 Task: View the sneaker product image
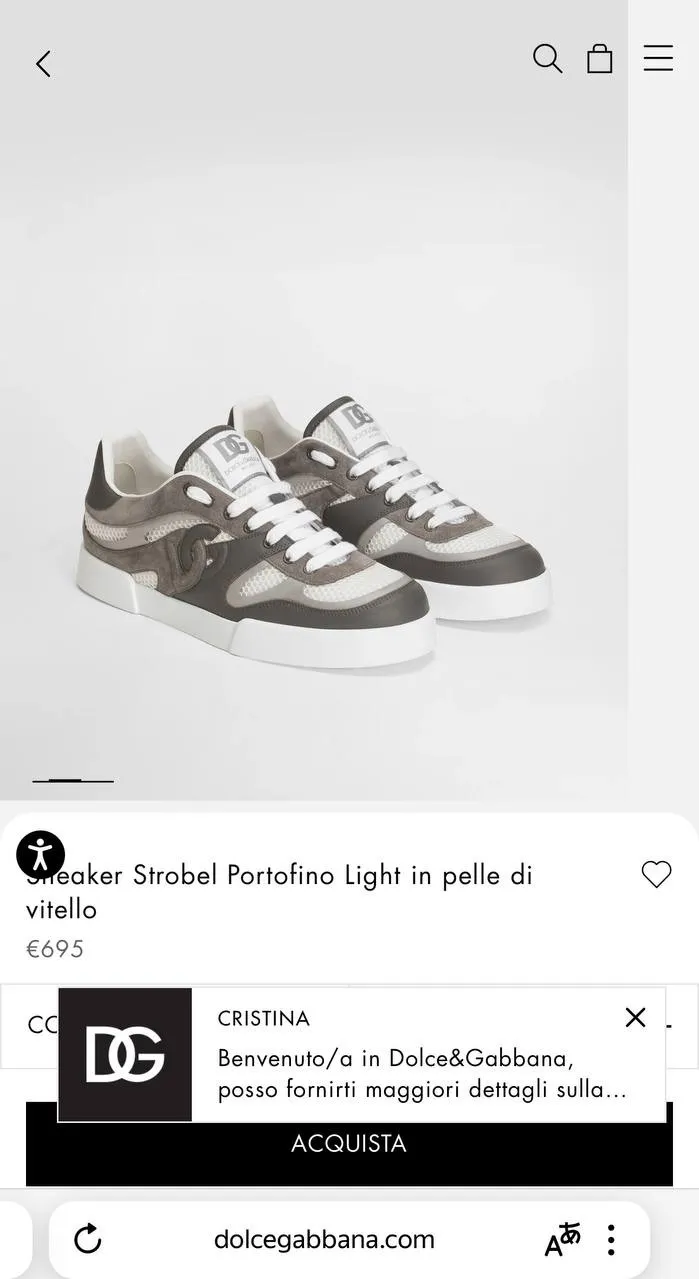(314, 530)
